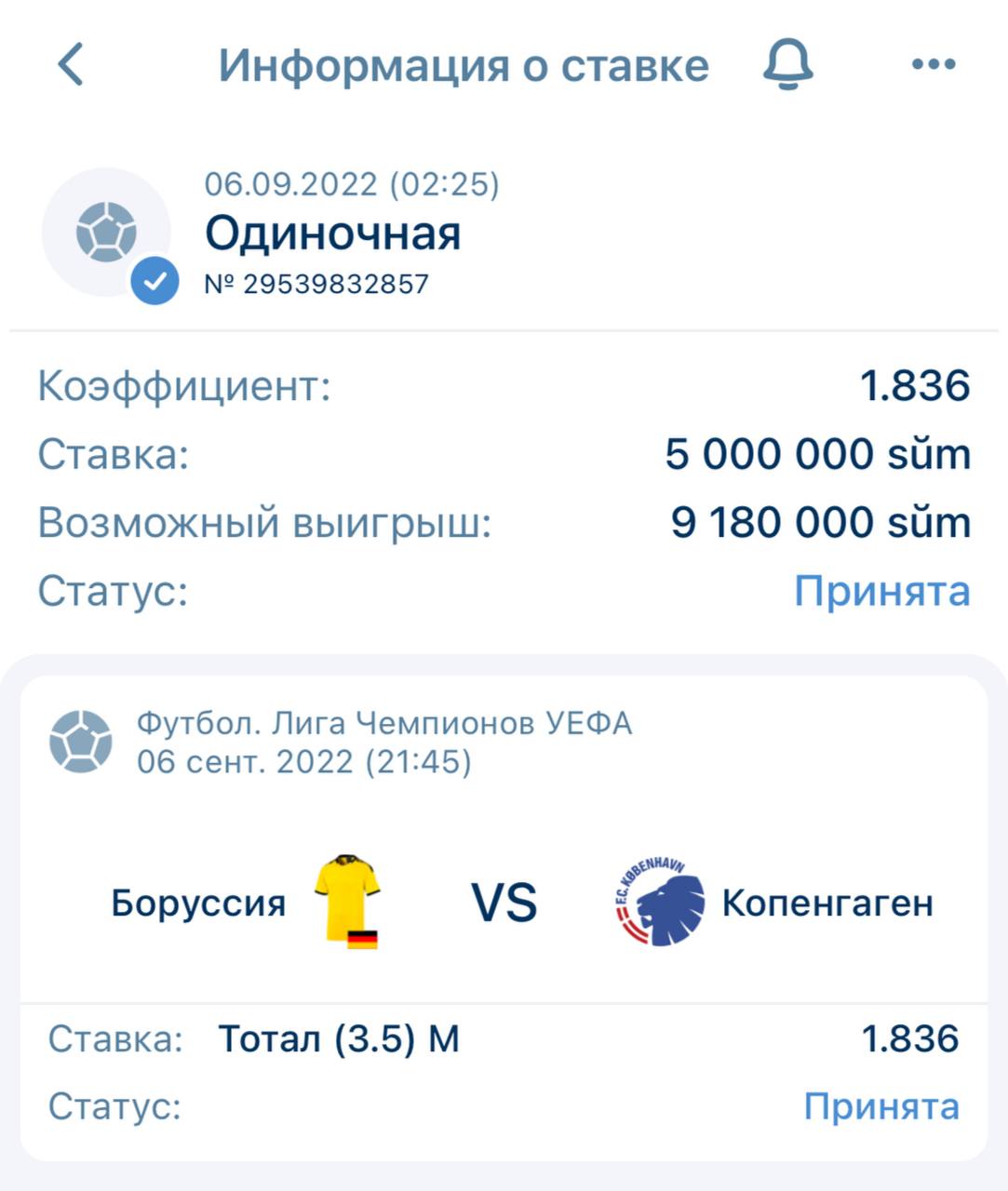Open the notifications bell
Viewport: 1008px width, 1191px height.
point(788,65)
